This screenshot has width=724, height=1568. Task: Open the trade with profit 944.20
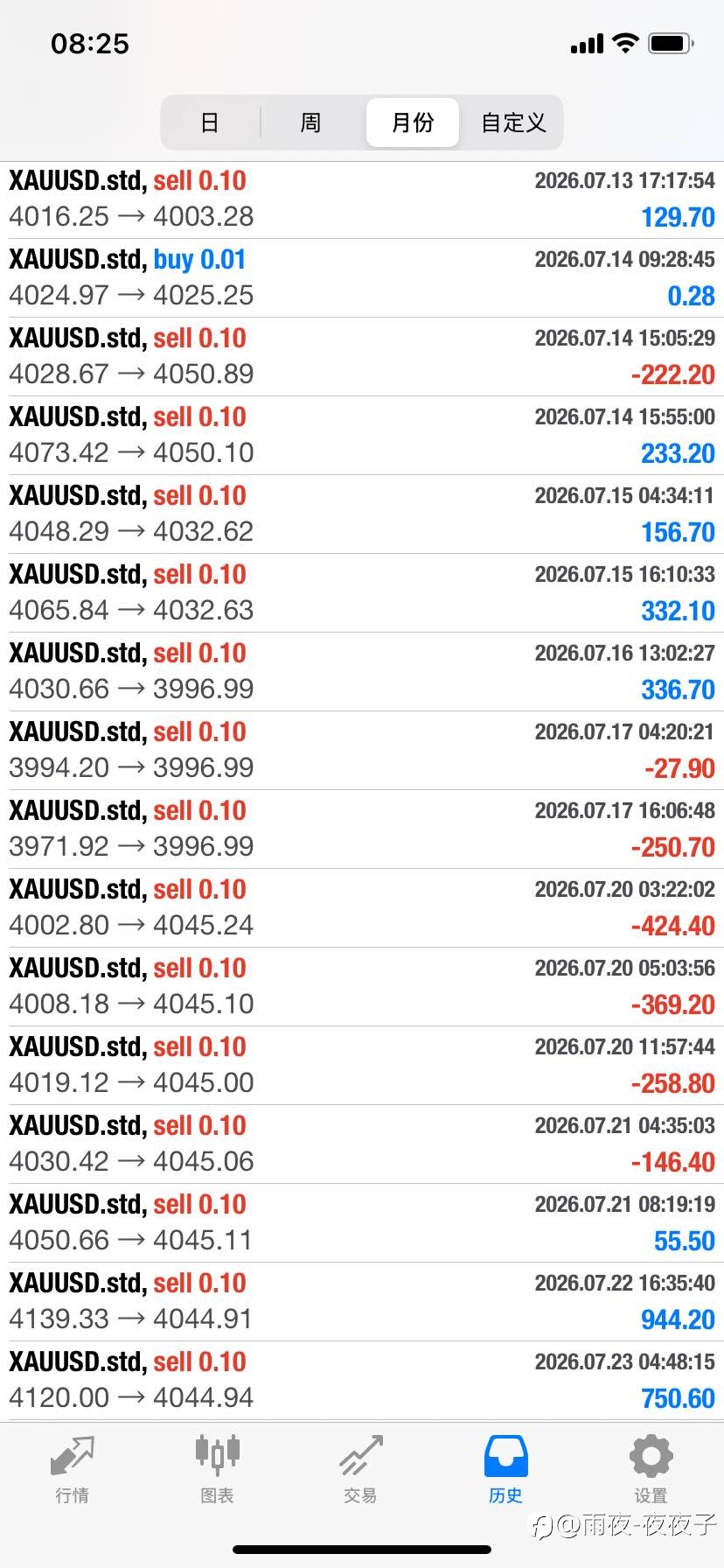pyautogui.click(x=362, y=1302)
